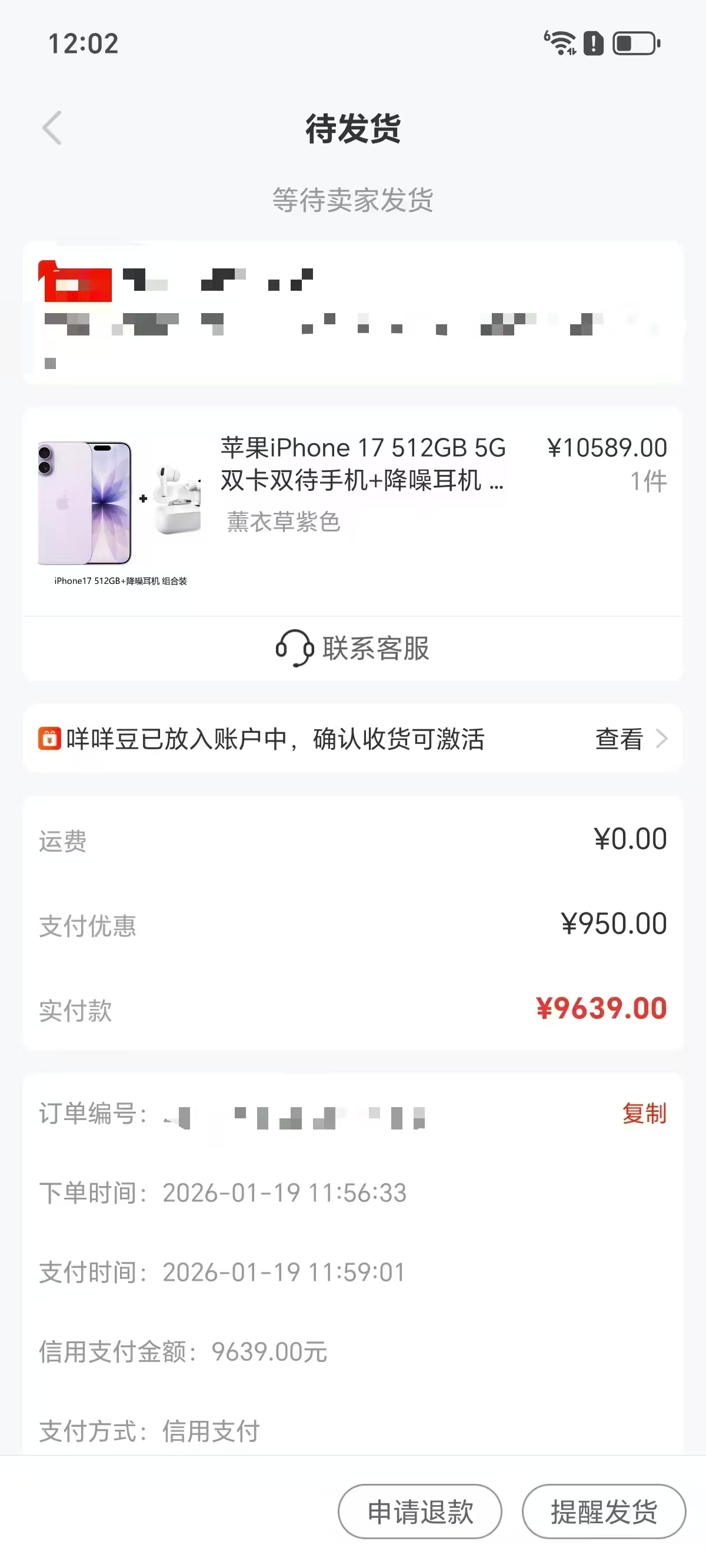Screen dimensions: 706x1568
Task: Copy the order number with 复制
Action: pyautogui.click(x=643, y=1113)
